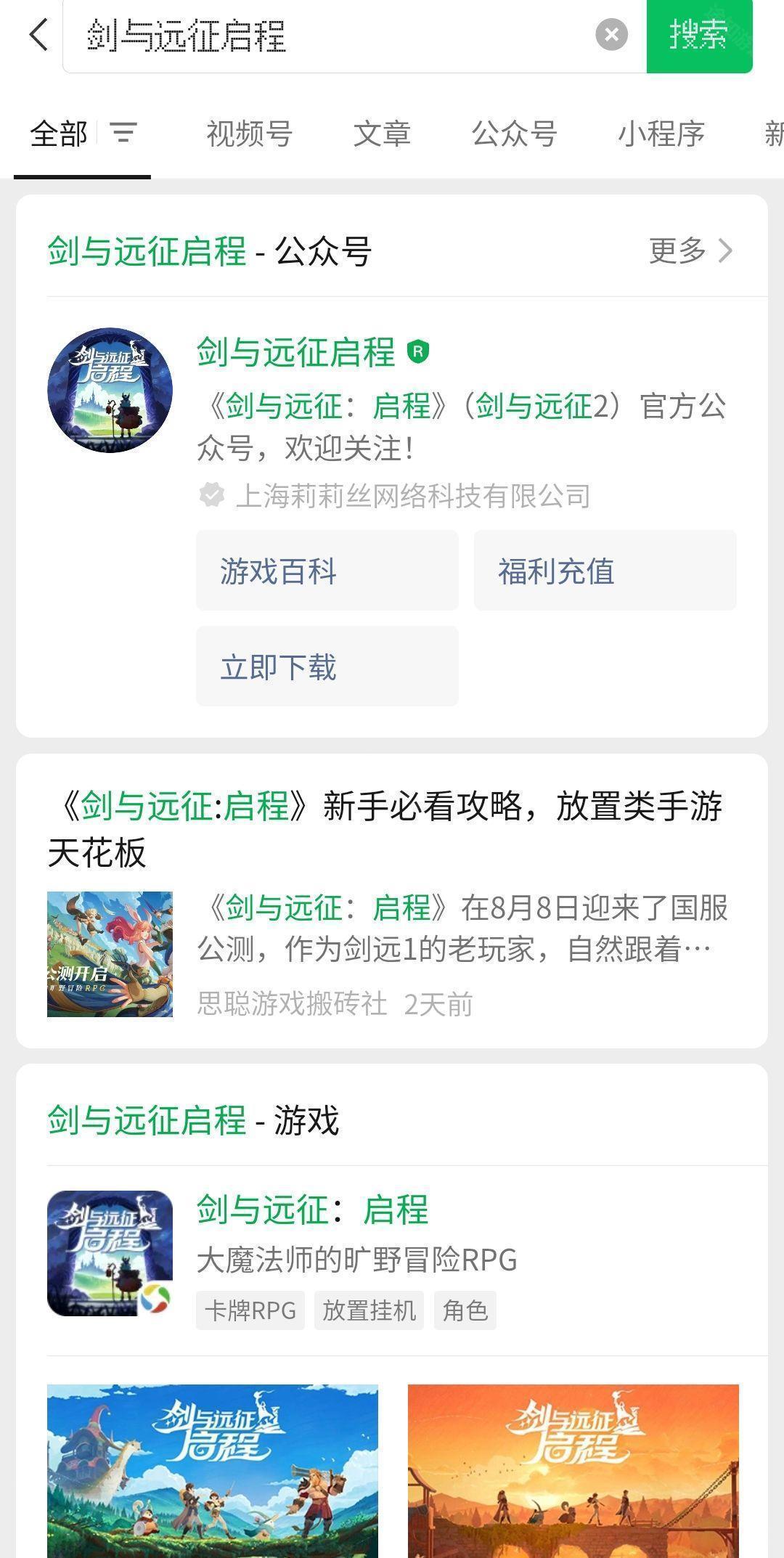Tap 立即下载 to download the game

[x=327, y=666]
